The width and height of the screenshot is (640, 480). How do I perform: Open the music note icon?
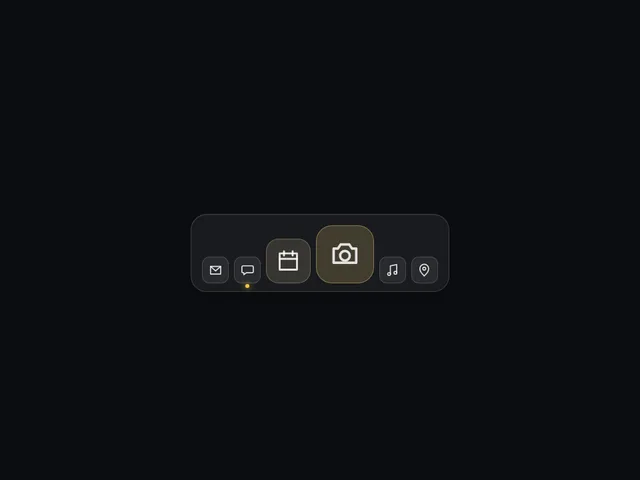(x=392, y=270)
